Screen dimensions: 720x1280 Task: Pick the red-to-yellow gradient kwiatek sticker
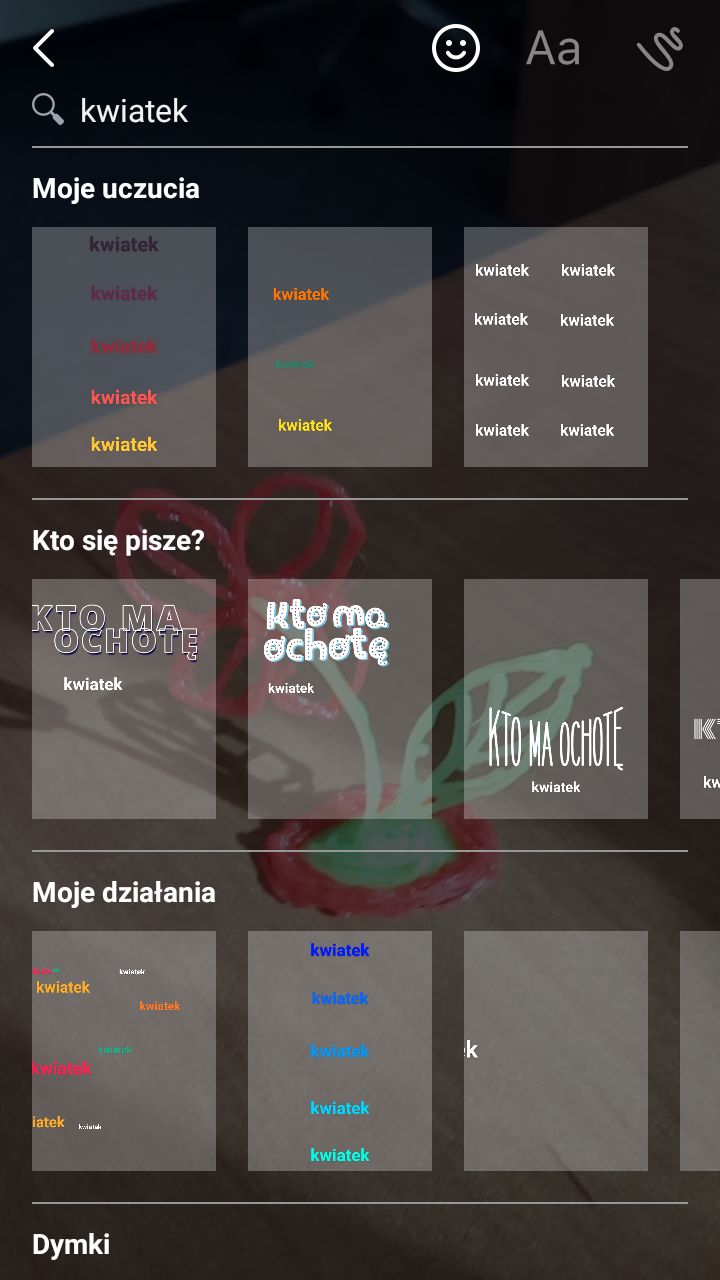coord(124,347)
